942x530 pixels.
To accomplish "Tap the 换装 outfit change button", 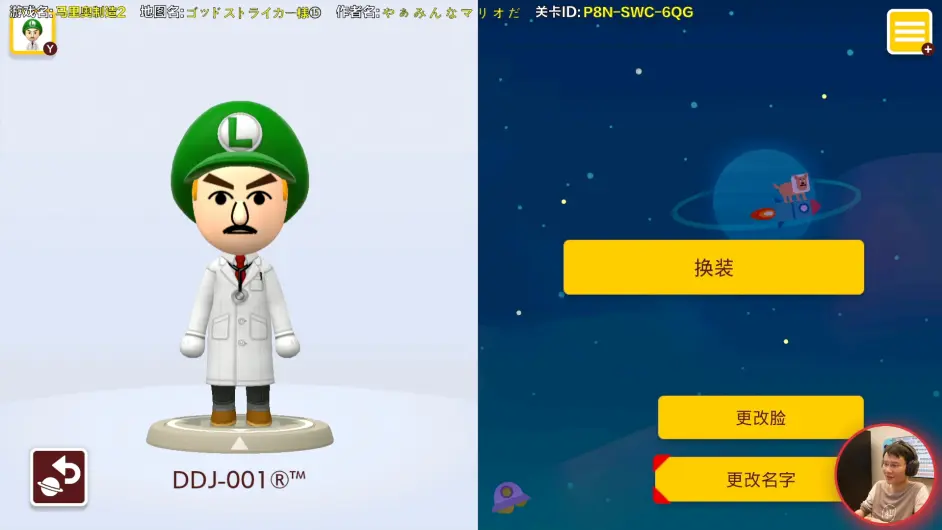I will pyautogui.click(x=713, y=268).
